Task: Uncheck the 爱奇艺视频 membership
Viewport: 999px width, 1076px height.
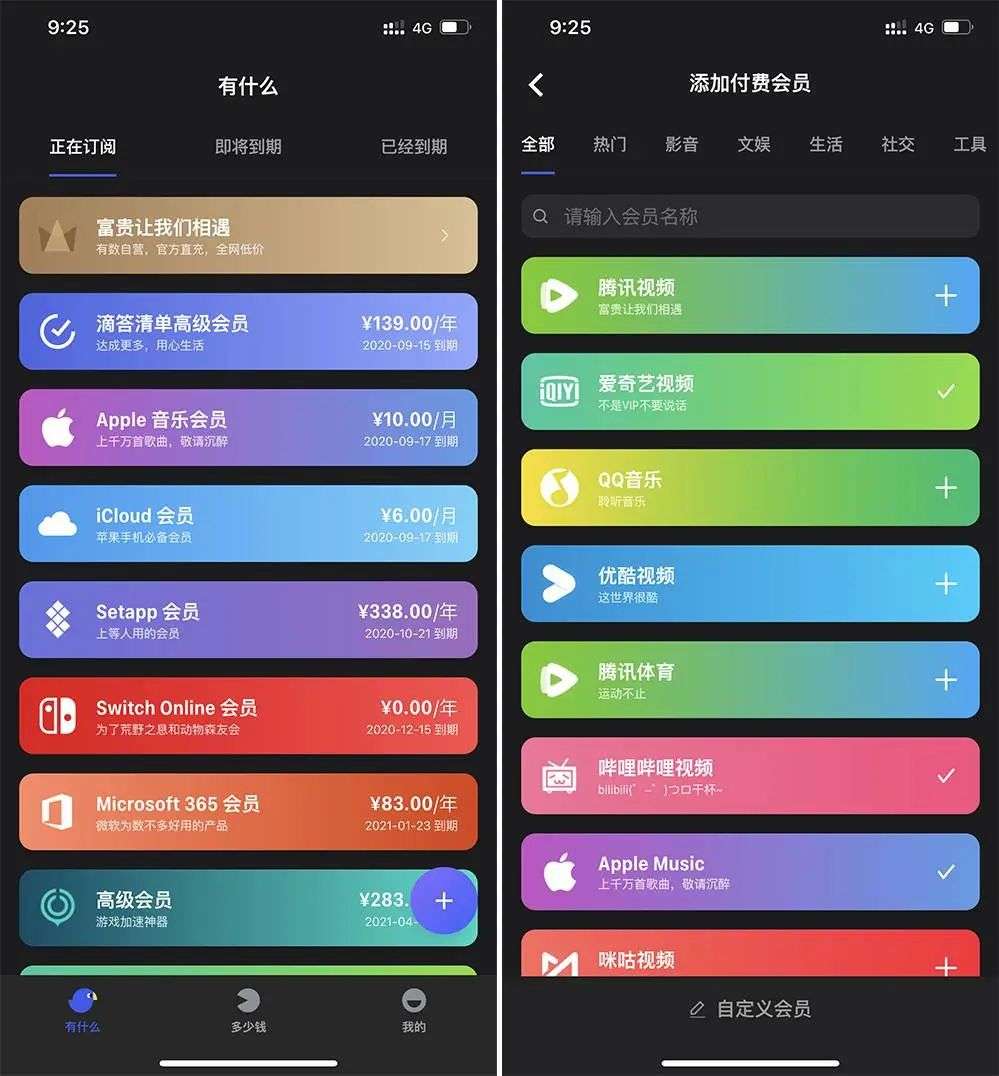Action: tap(945, 392)
